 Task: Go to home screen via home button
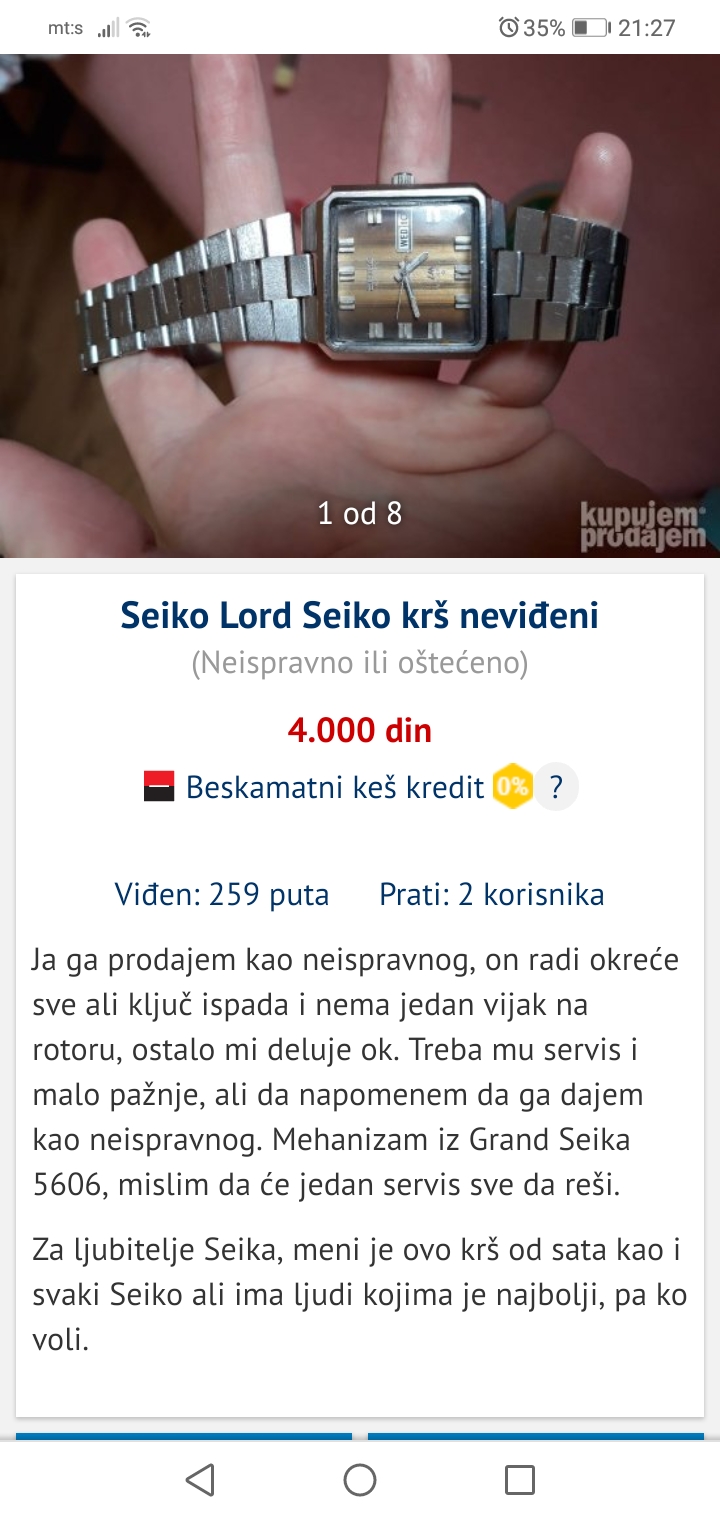(x=360, y=1479)
